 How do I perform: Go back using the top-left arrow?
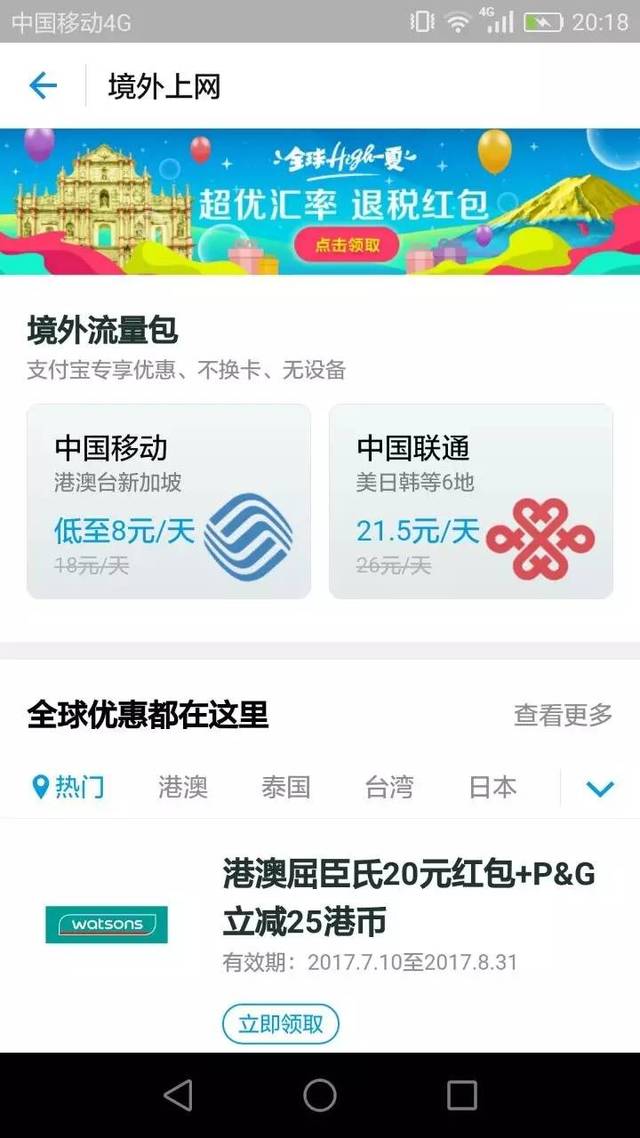[x=43, y=86]
